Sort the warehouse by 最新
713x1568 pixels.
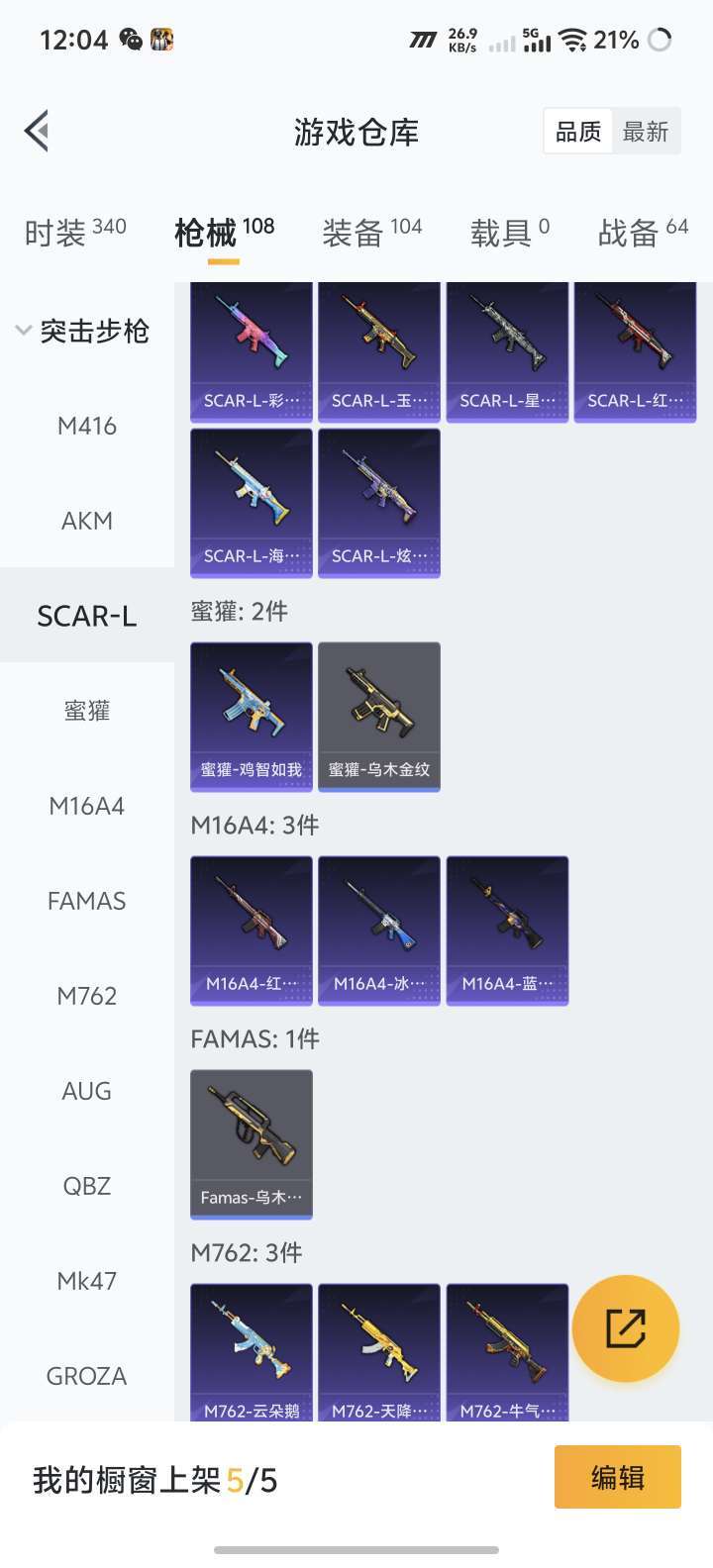pyautogui.click(x=646, y=132)
